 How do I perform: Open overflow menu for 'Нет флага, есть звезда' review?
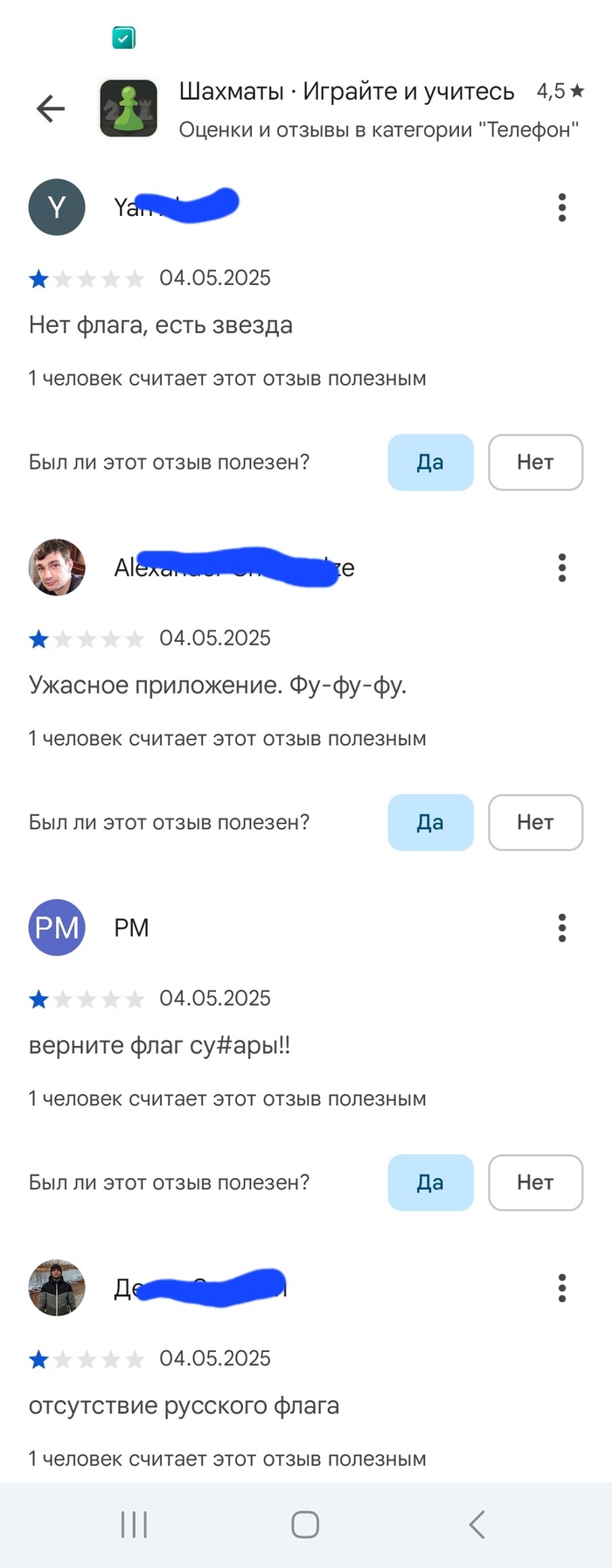tap(562, 207)
